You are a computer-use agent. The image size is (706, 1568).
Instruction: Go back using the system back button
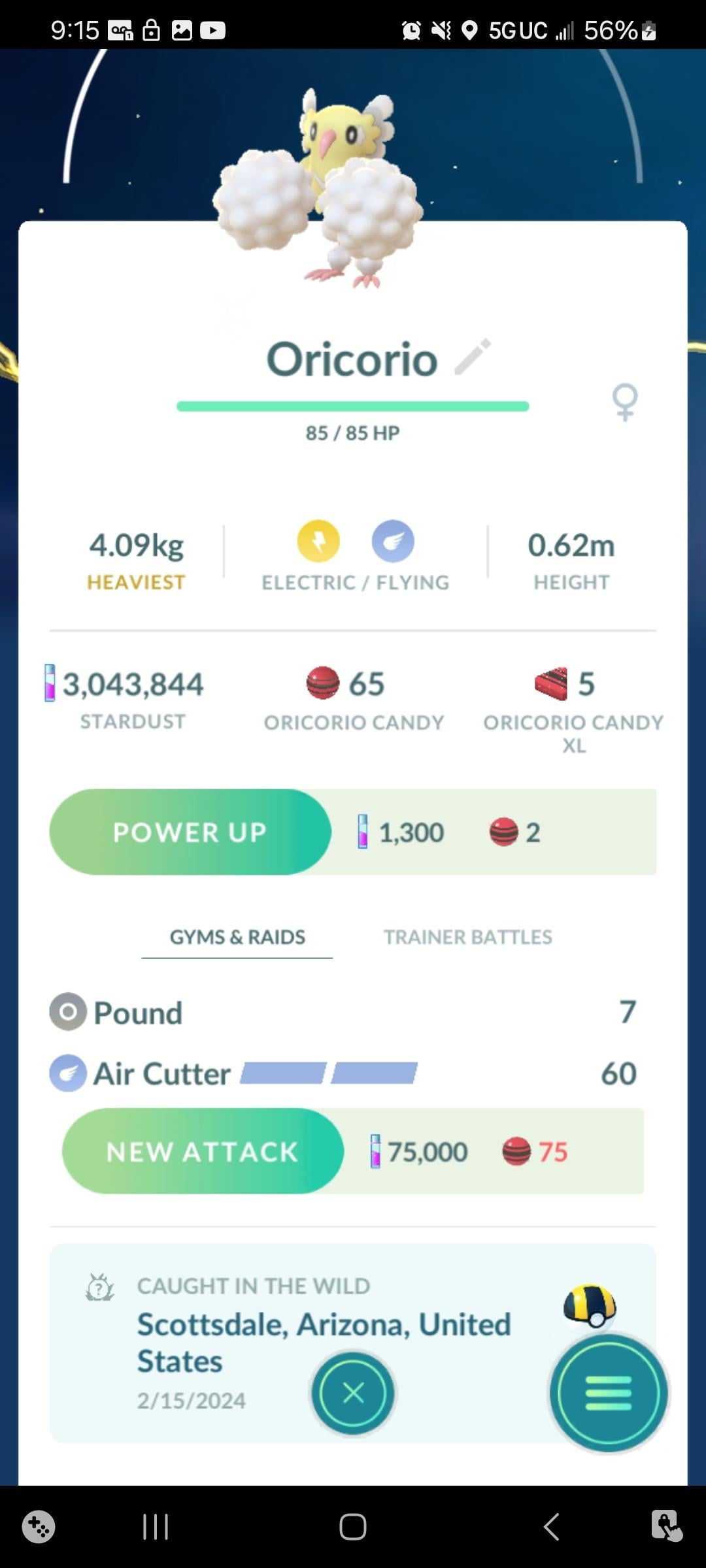pyautogui.click(x=552, y=1527)
